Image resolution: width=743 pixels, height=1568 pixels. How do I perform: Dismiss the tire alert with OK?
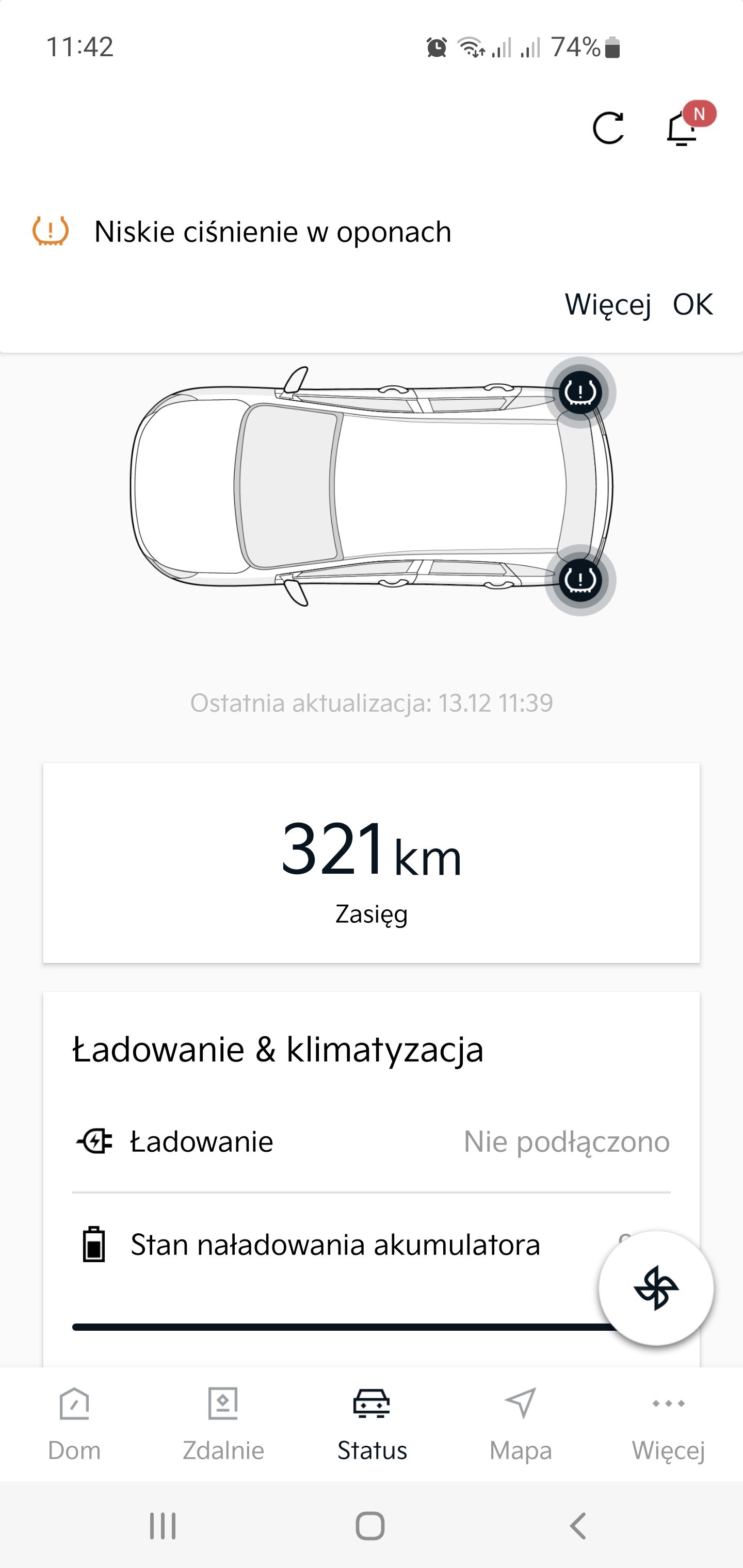point(692,304)
